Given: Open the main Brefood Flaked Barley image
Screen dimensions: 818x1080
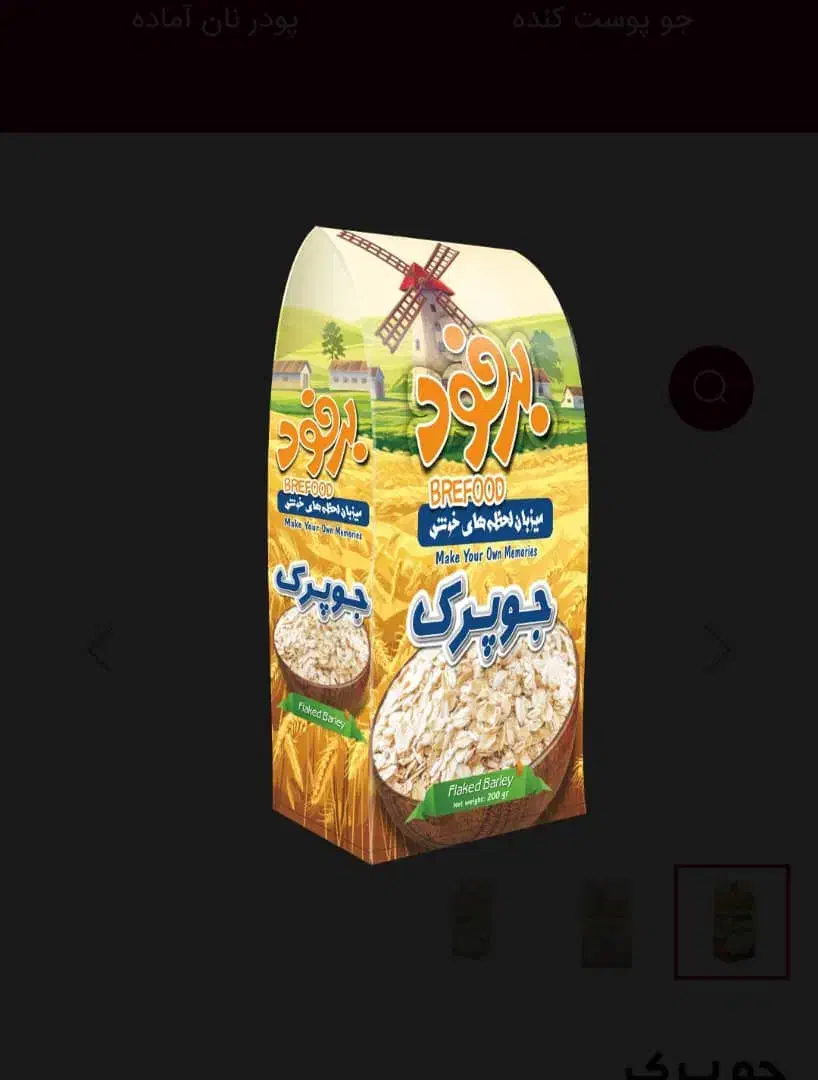Looking at the screenshot, I should pos(428,545).
